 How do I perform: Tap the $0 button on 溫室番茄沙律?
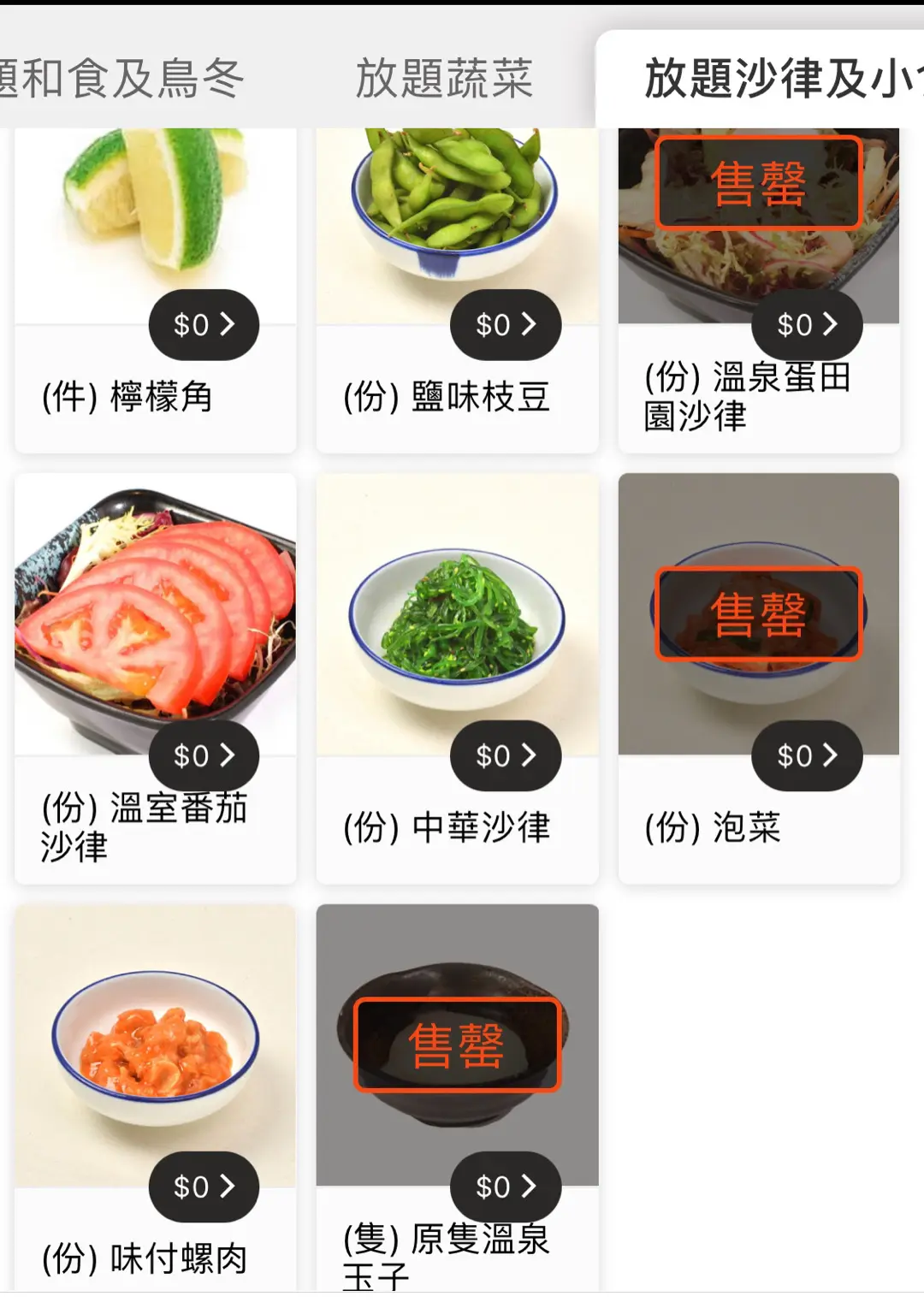point(204,756)
